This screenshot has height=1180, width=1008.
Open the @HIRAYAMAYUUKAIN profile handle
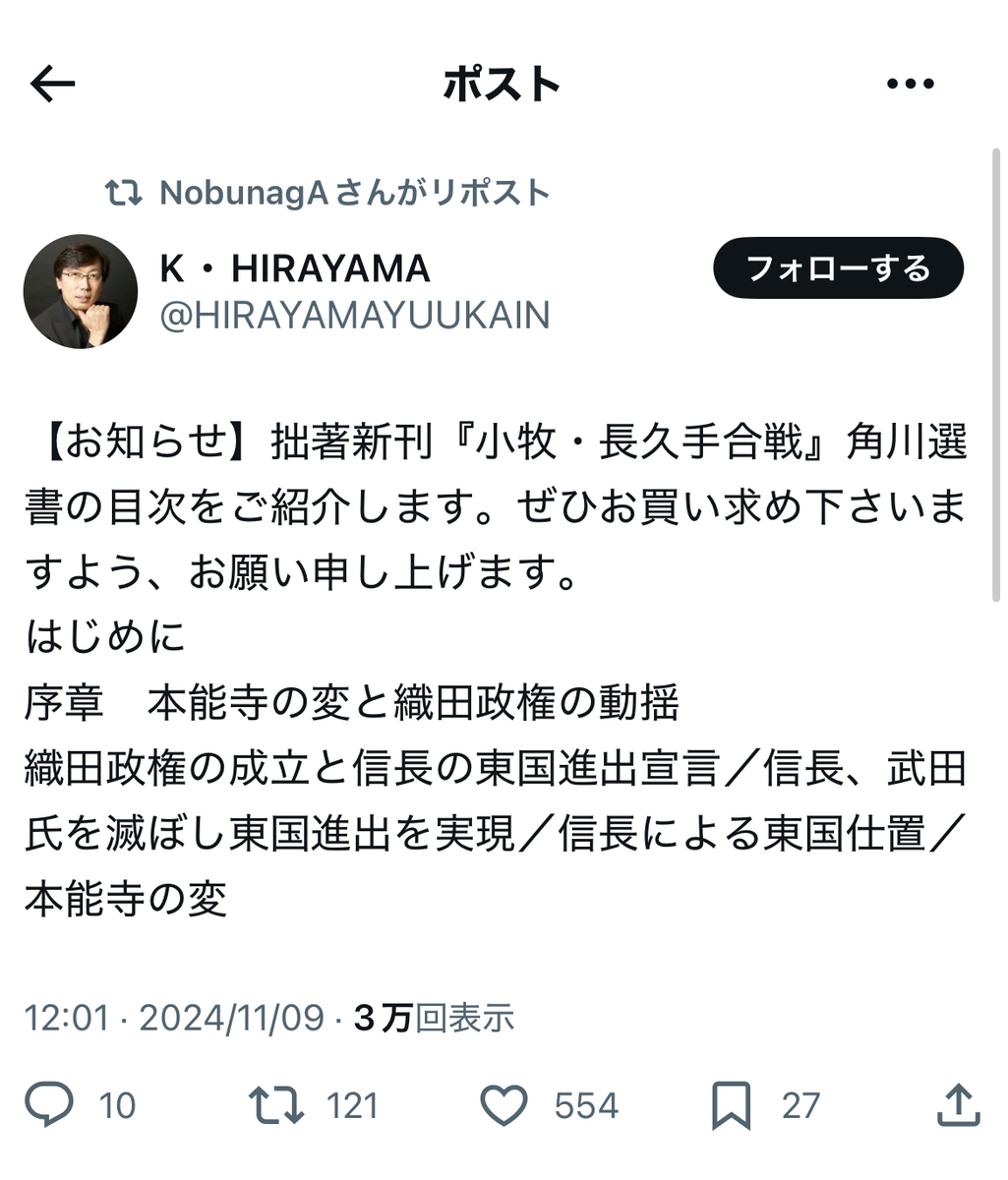pyautogui.click(x=354, y=316)
